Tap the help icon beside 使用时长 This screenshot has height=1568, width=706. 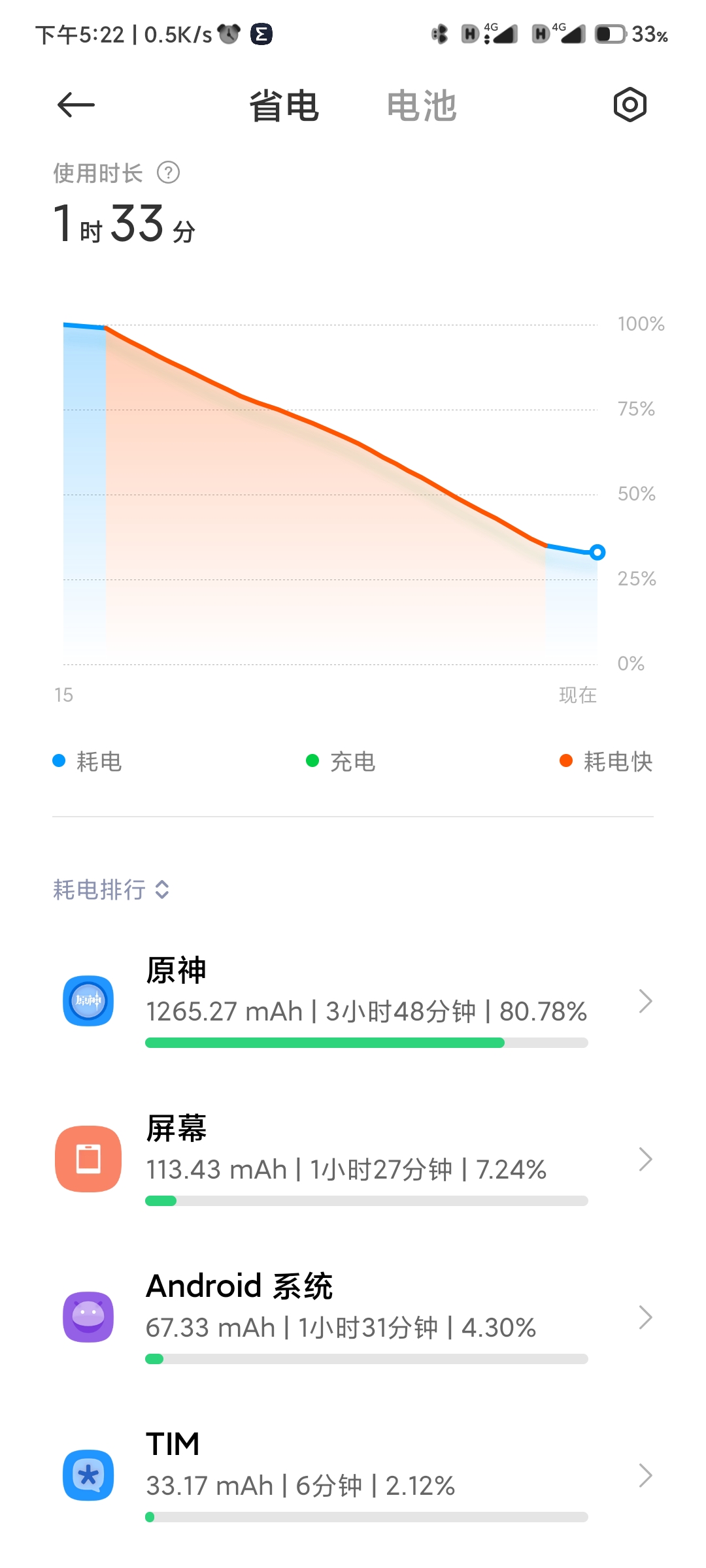tap(169, 173)
